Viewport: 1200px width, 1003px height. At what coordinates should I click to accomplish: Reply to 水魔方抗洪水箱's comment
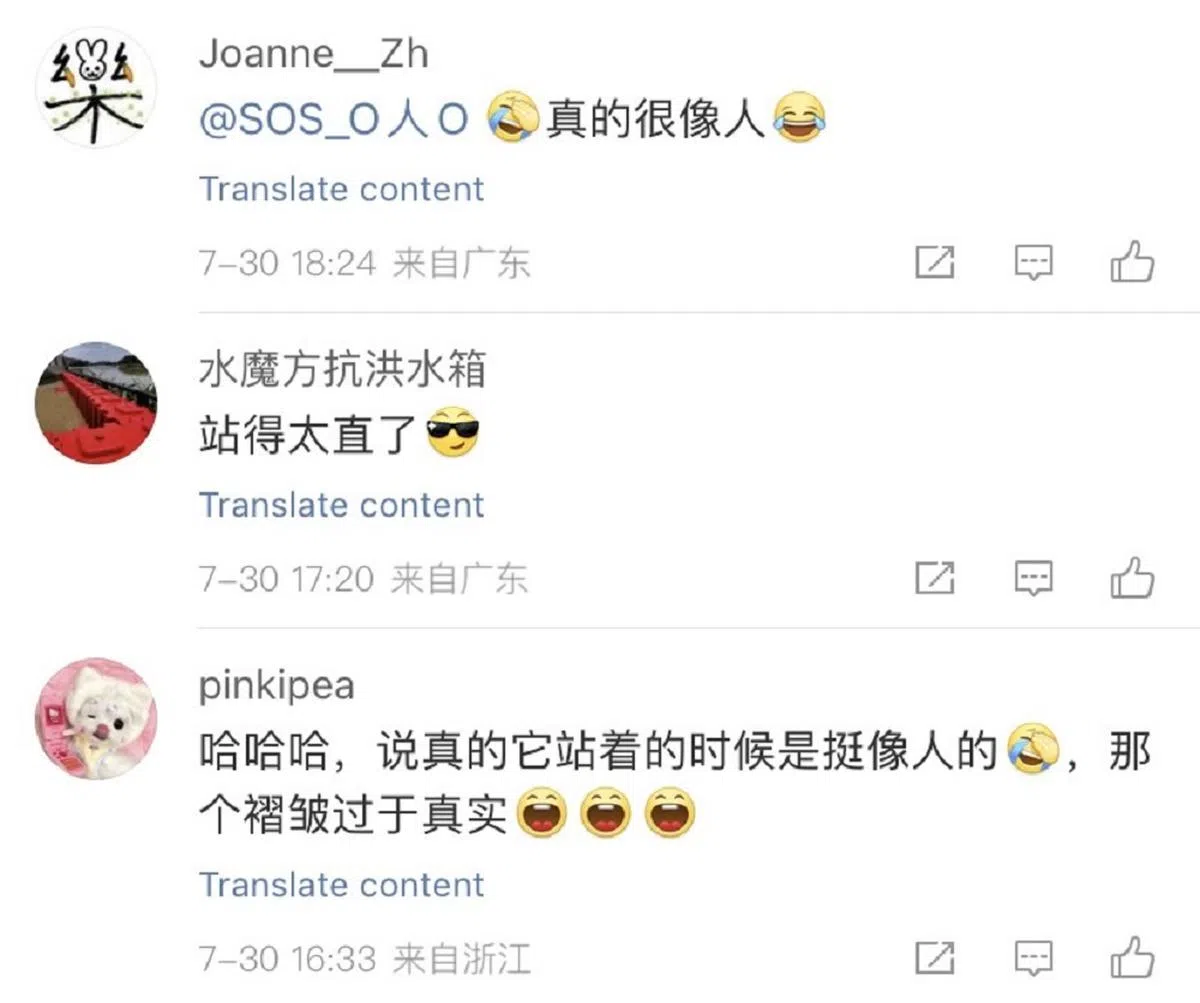(1034, 579)
